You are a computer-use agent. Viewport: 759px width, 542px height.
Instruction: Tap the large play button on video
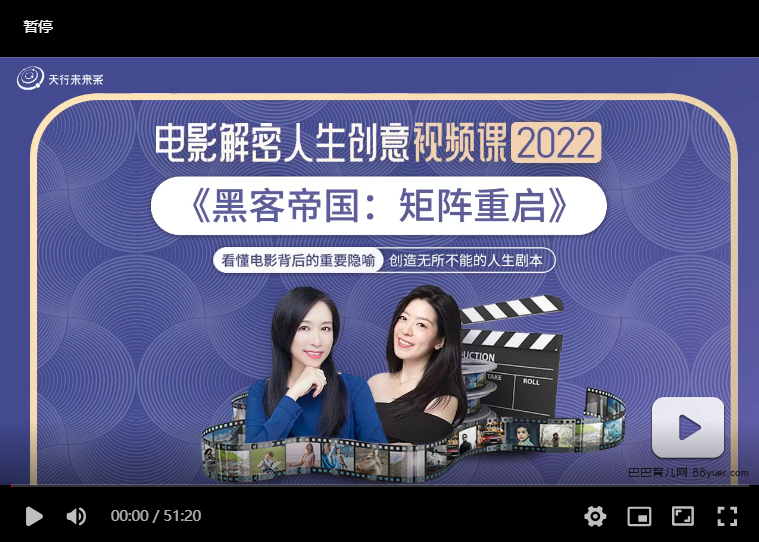(x=688, y=428)
